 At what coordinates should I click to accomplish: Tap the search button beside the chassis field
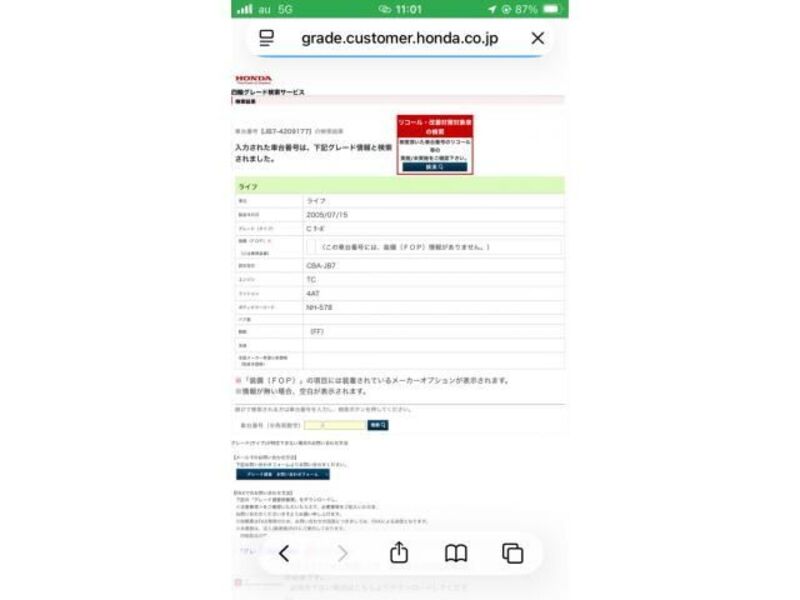[x=378, y=425]
